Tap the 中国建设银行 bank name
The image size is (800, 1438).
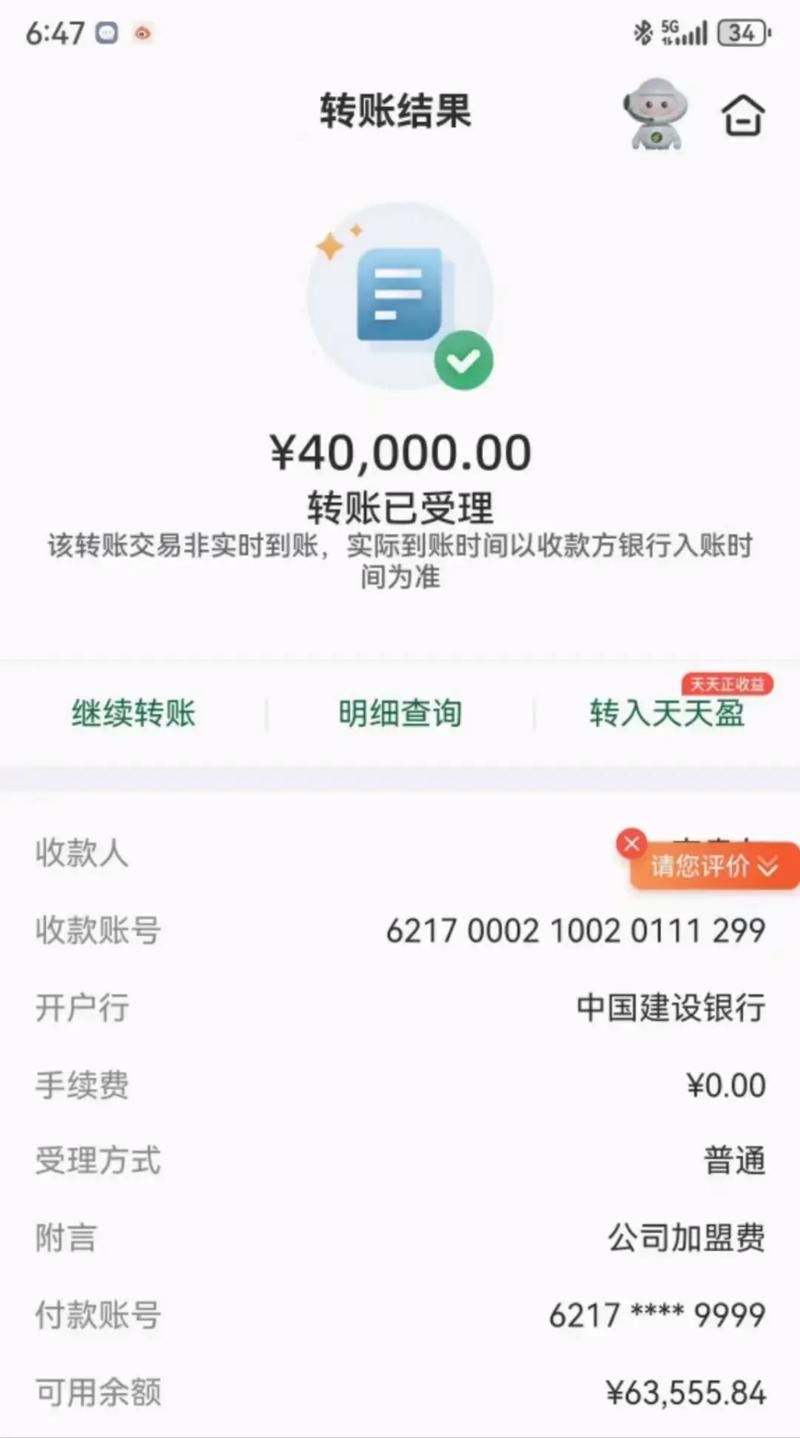(672, 1008)
